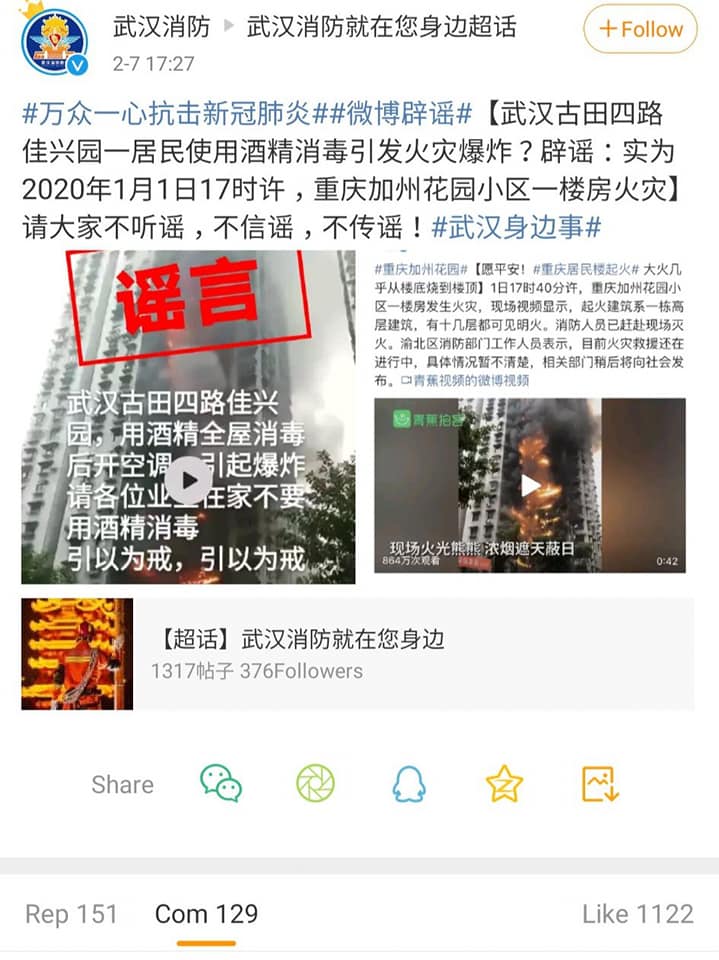
Task: Share the post to WeChat Moments
Action: pos(315,783)
